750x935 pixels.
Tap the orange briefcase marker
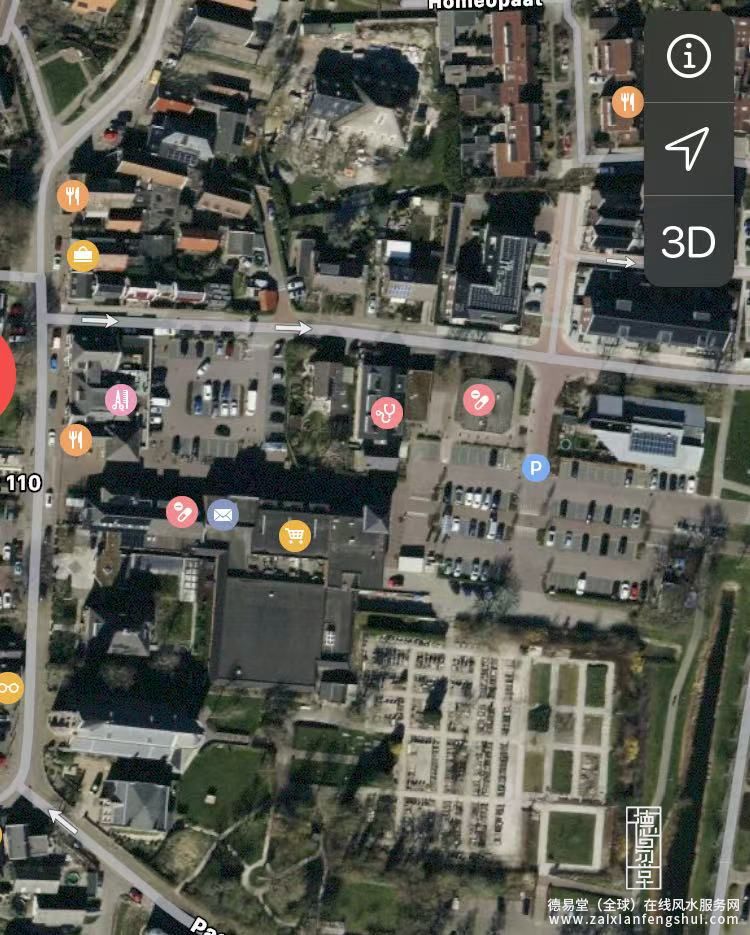[83, 255]
